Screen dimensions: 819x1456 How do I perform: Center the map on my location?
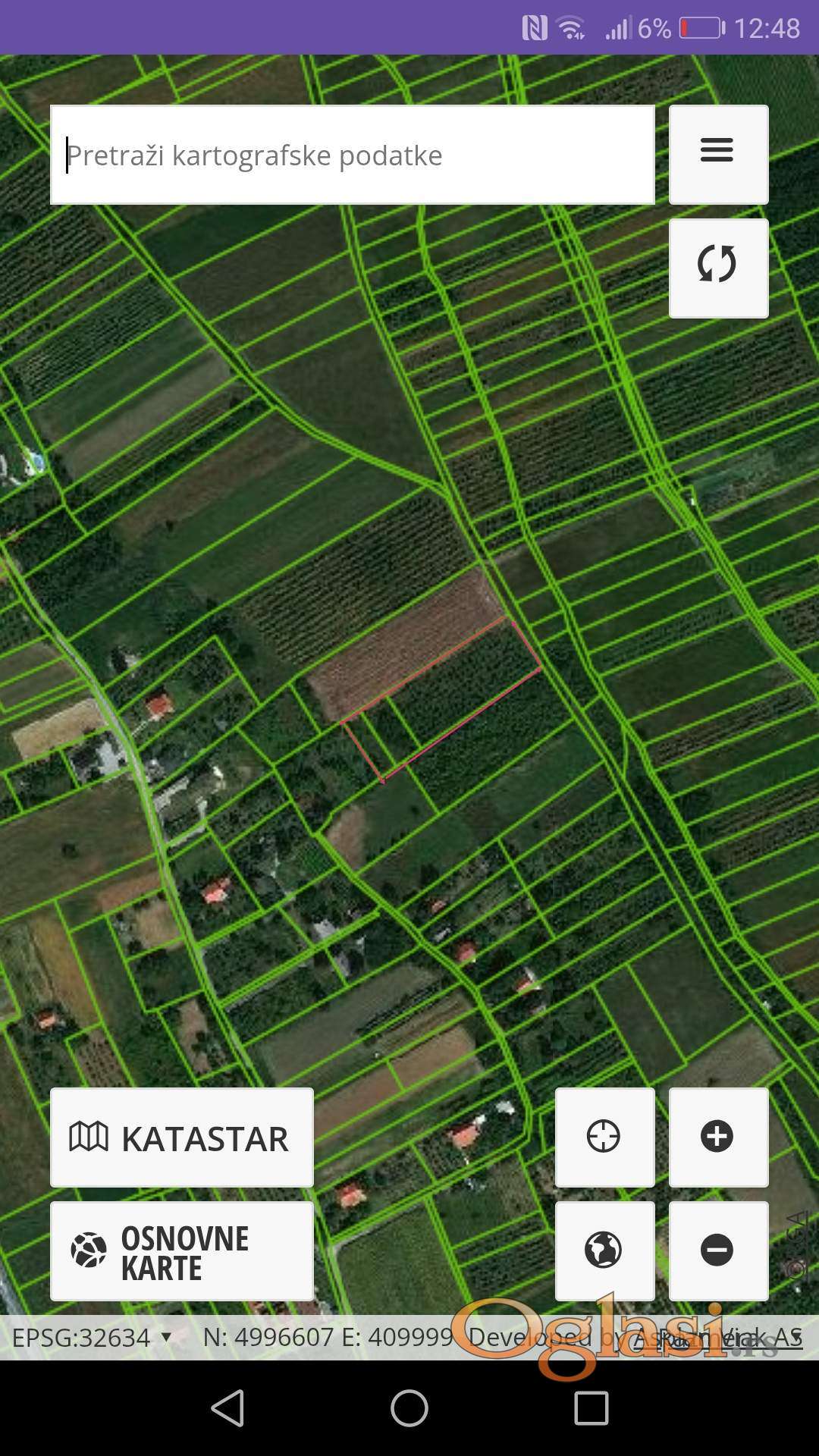tap(604, 1137)
